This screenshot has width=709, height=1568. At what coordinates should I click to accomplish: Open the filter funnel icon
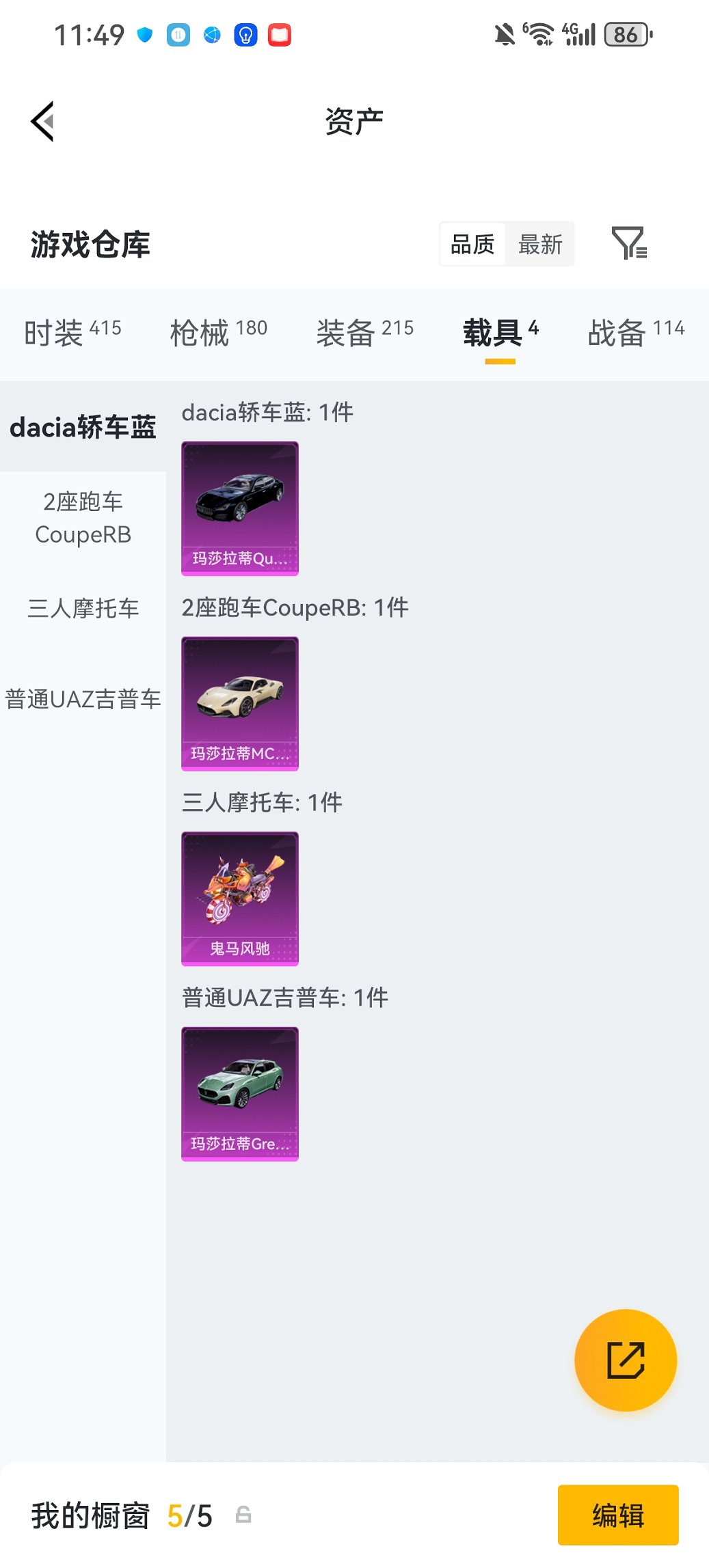pos(631,244)
